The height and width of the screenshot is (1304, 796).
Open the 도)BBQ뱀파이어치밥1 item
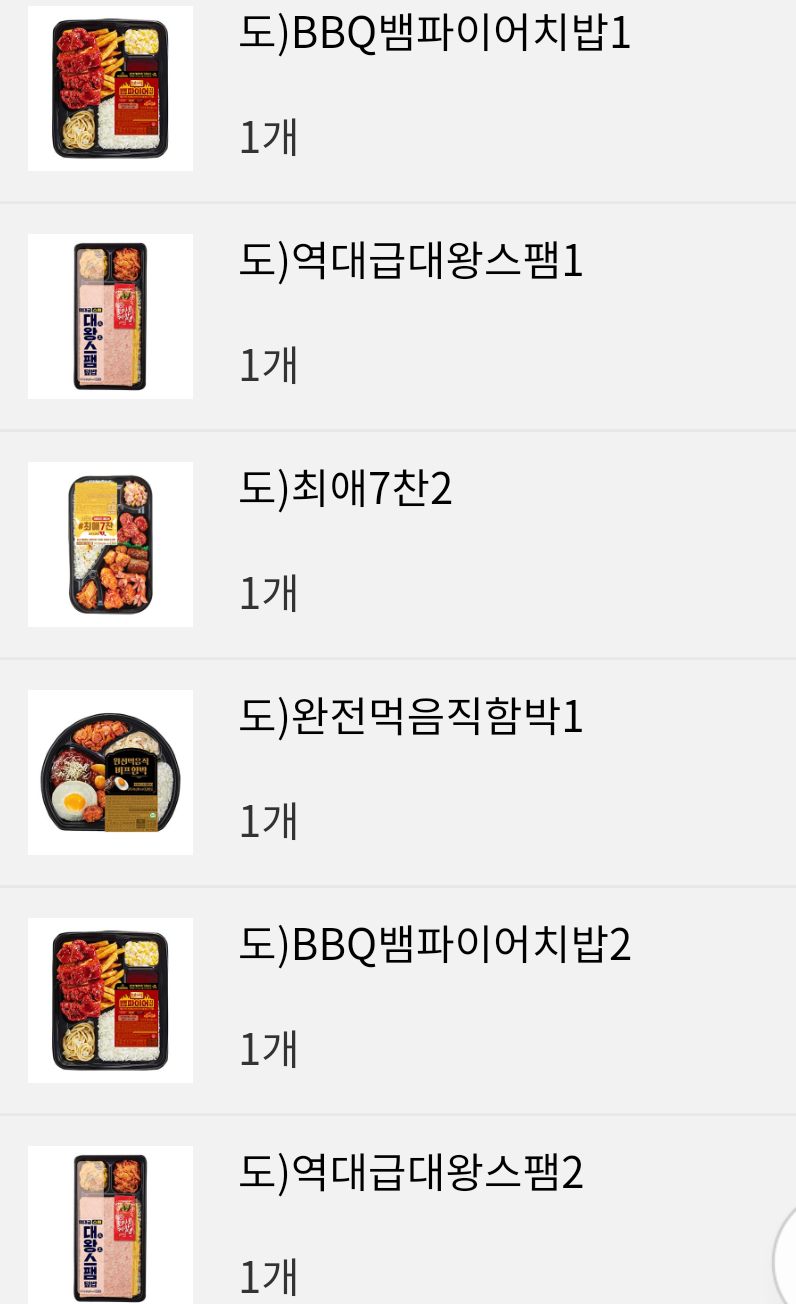(435, 35)
